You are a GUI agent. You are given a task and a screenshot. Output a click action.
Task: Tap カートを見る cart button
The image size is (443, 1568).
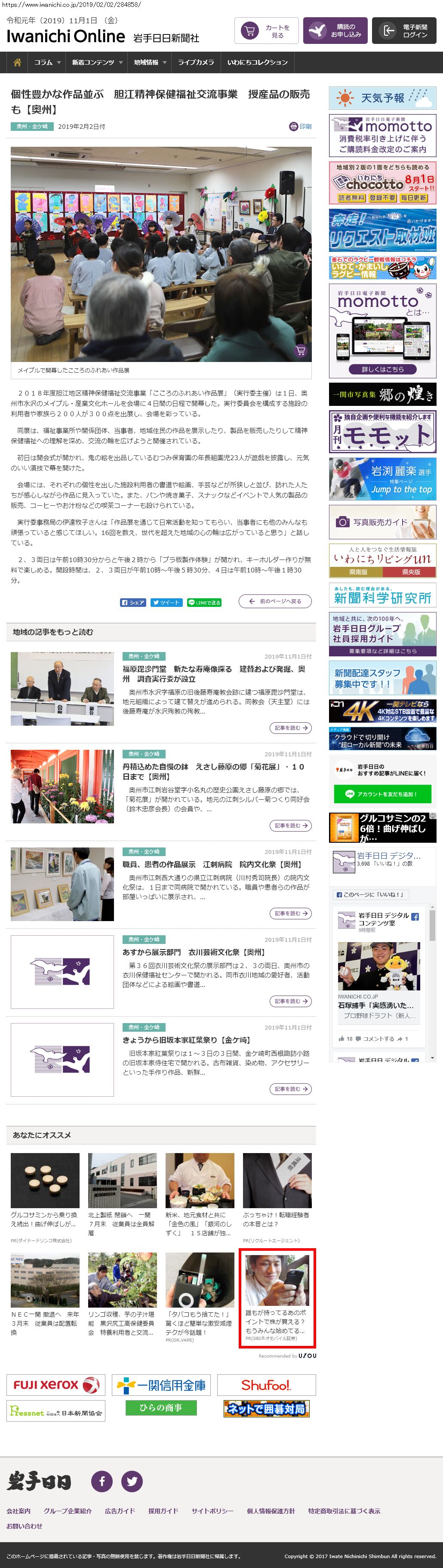tap(266, 31)
